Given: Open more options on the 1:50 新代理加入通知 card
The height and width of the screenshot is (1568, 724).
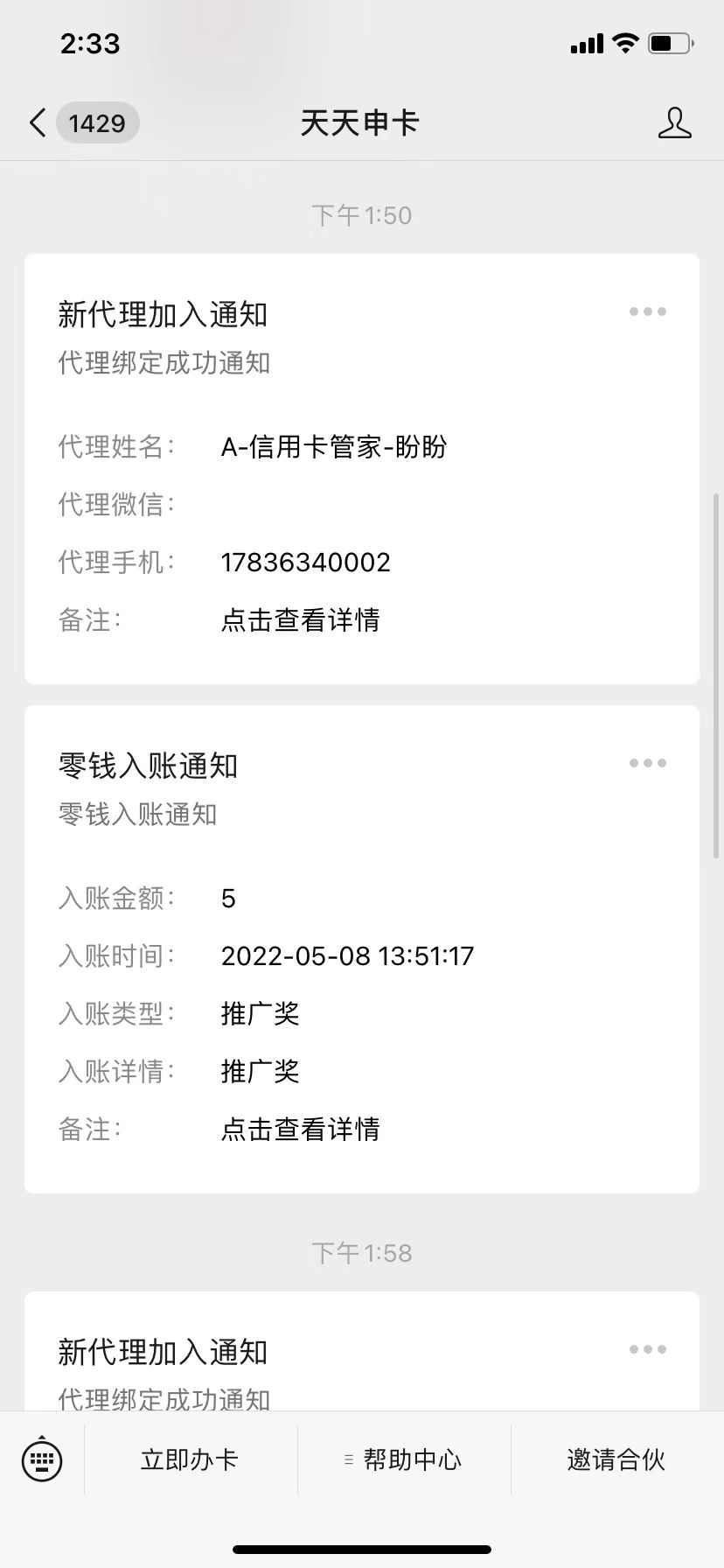Looking at the screenshot, I should (x=647, y=311).
